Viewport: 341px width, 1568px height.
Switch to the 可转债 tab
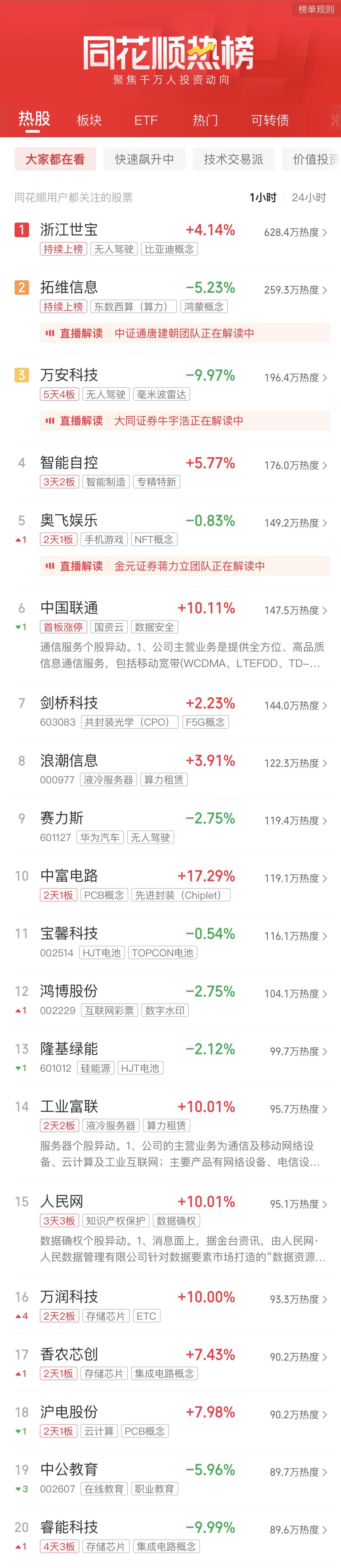[270, 120]
